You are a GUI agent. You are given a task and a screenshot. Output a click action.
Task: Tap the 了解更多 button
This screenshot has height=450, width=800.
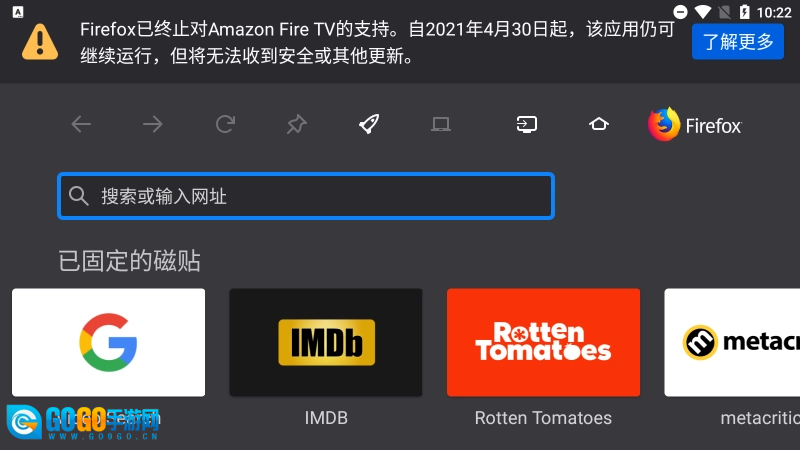(738, 42)
